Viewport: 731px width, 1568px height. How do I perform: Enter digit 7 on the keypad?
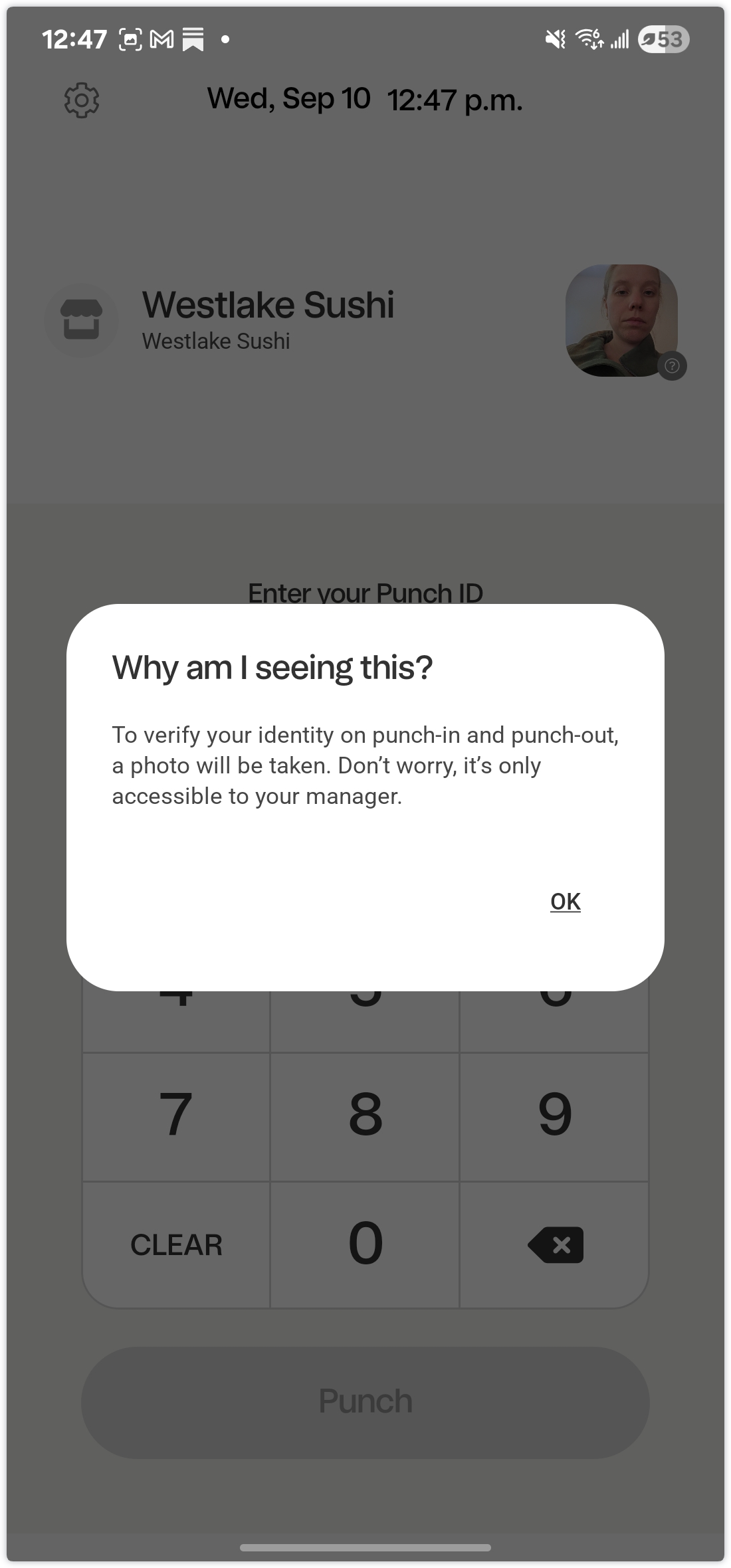[176, 1115]
